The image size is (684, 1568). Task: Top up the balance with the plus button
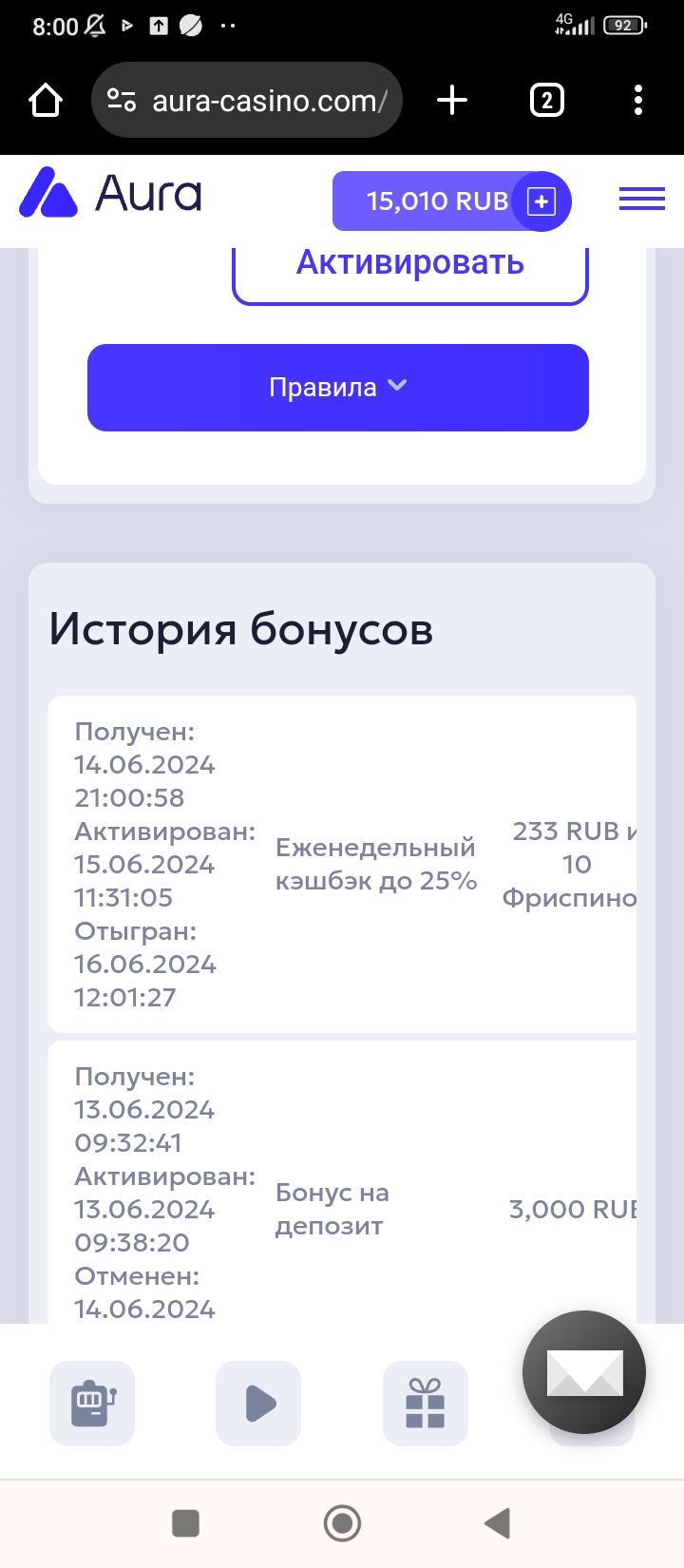(541, 201)
